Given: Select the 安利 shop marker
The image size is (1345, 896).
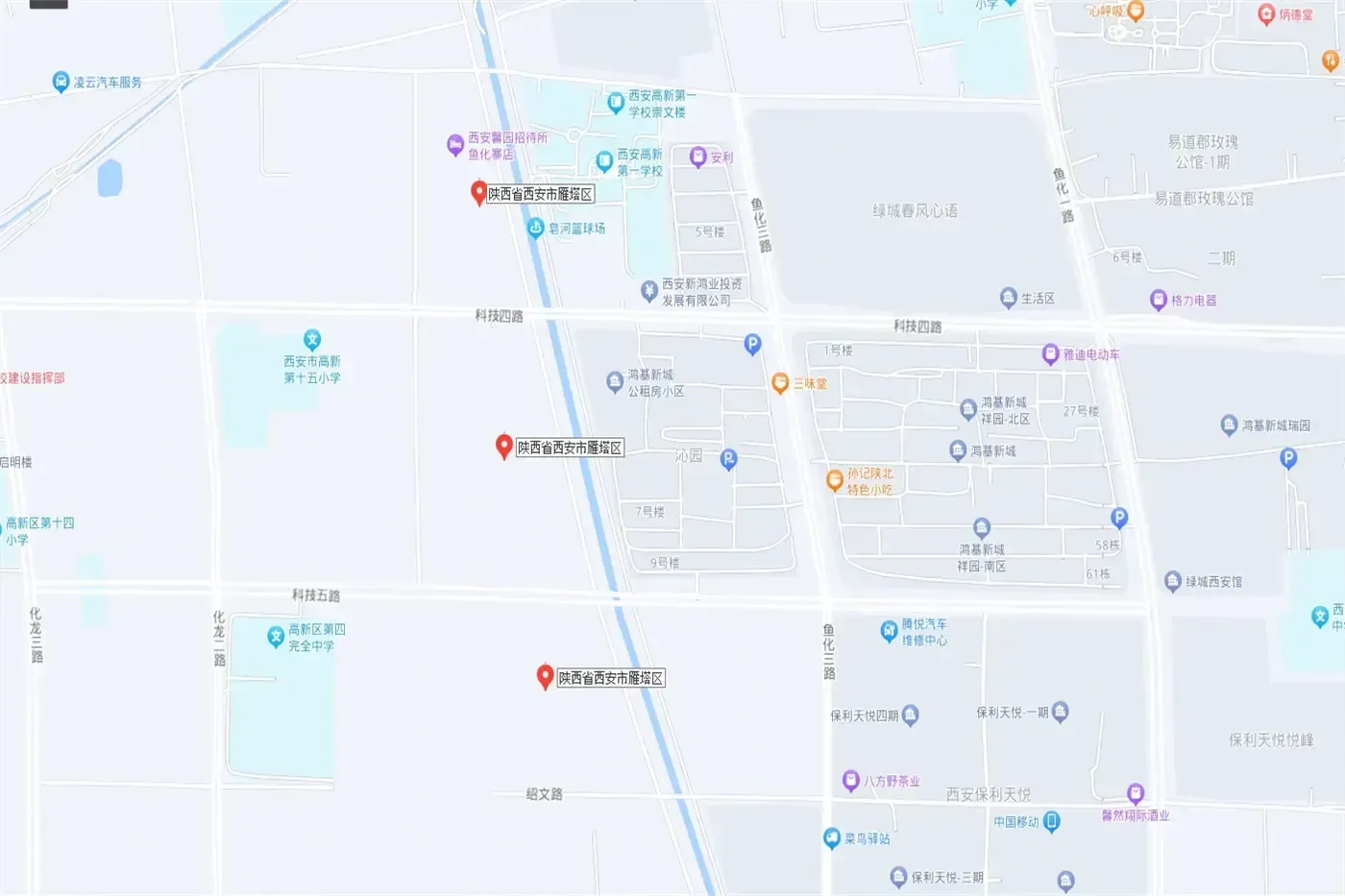Looking at the screenshot, I should tap(698, 157).
